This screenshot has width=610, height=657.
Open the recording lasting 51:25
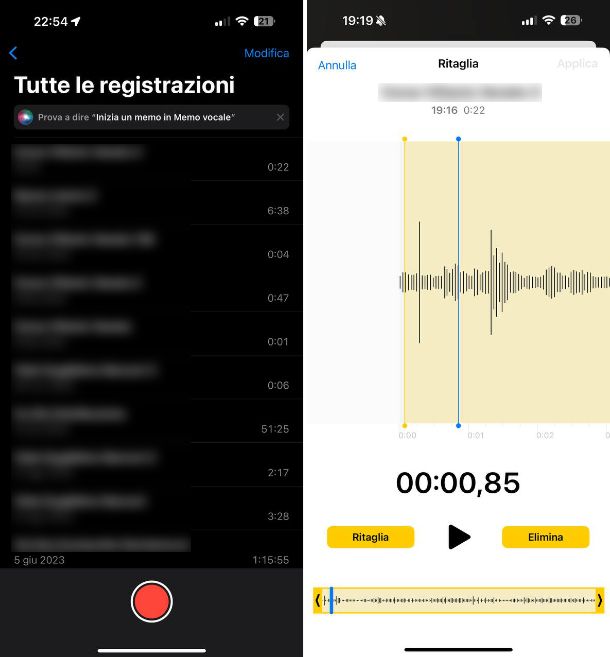(150, 420)
